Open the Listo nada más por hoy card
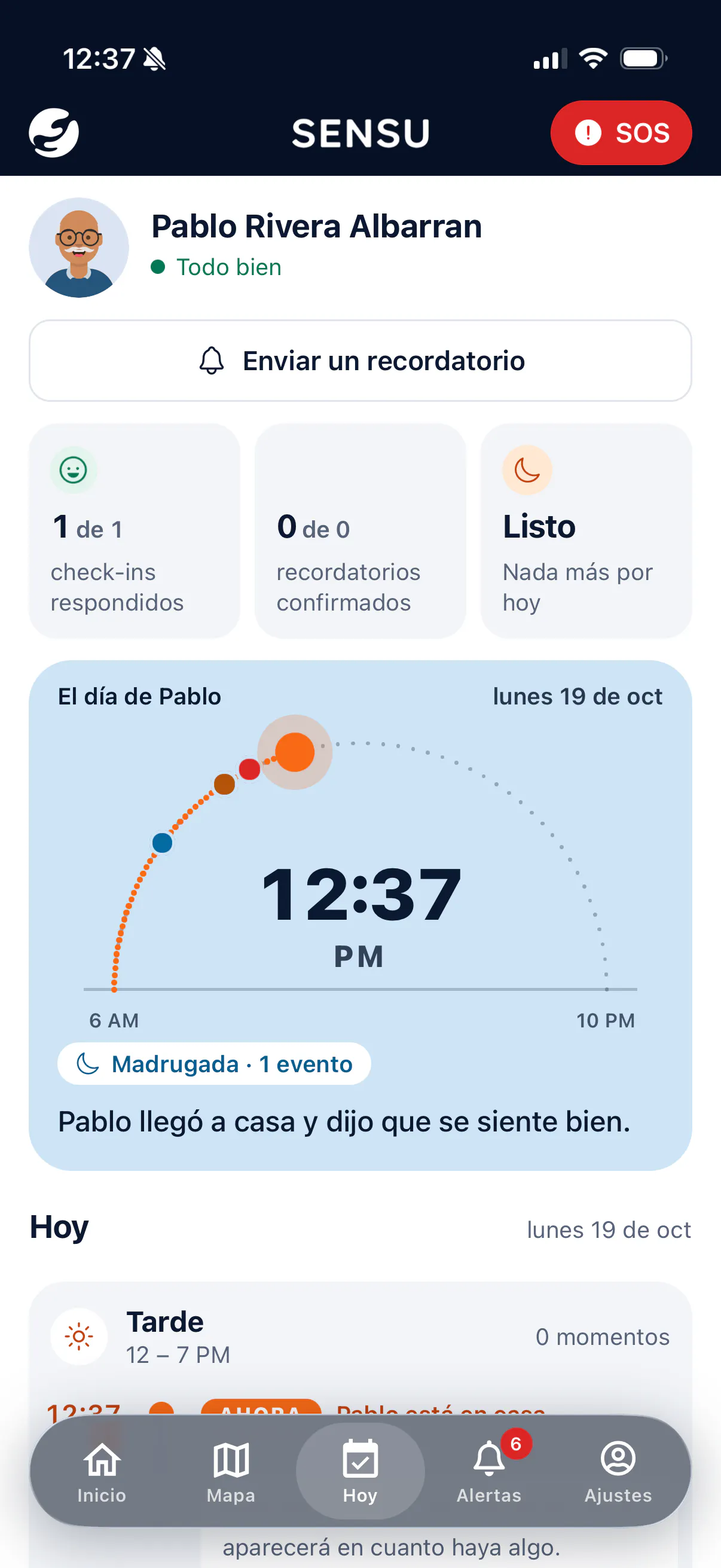 point(586,531)
